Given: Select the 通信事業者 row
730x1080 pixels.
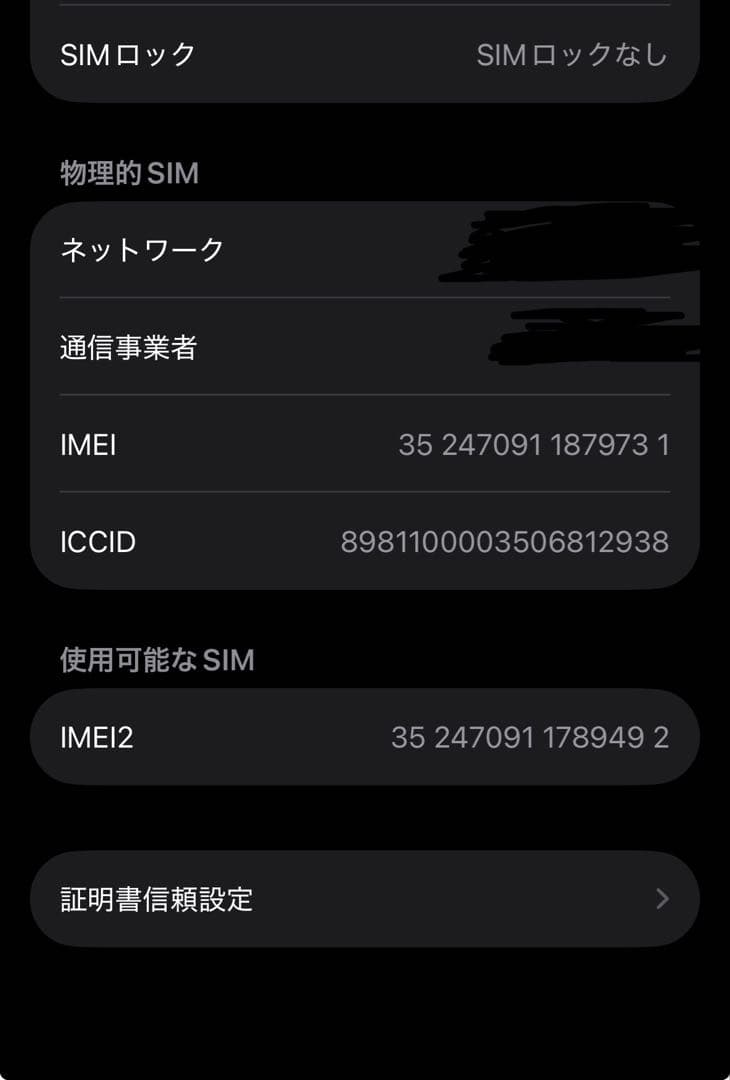Looking at the screenshot, I should 365,347.
